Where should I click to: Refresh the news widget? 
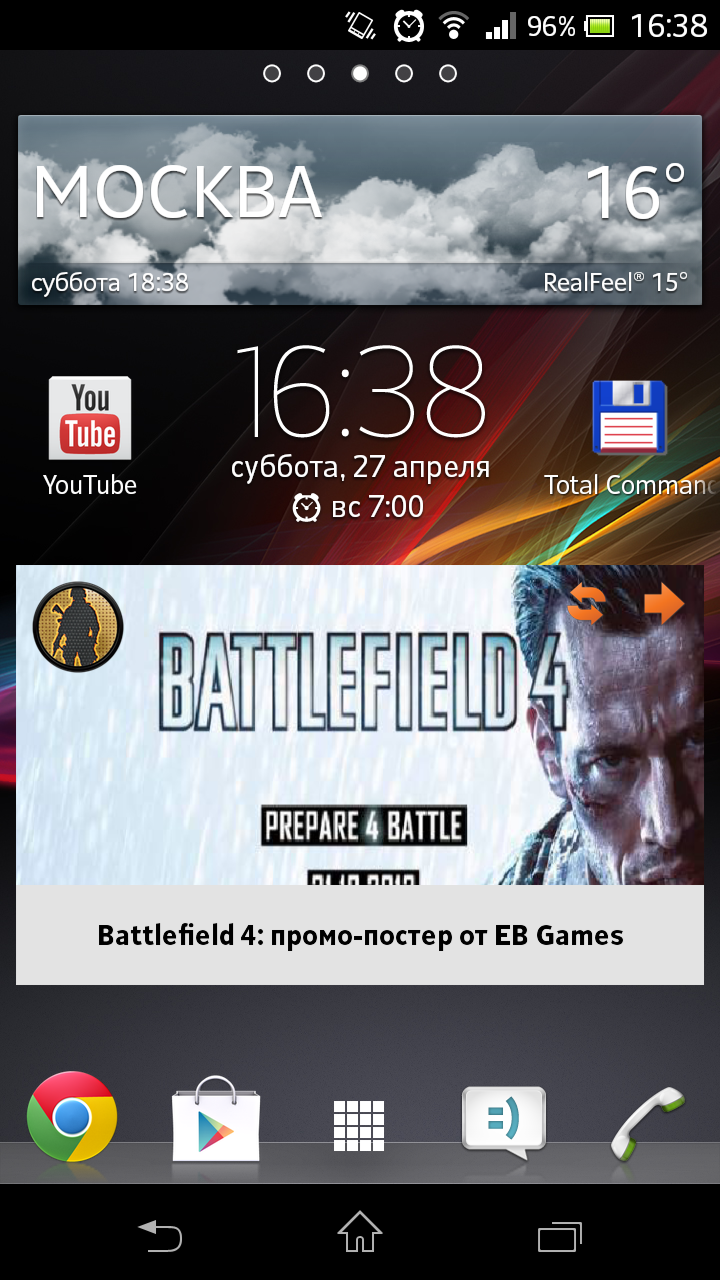586,604
